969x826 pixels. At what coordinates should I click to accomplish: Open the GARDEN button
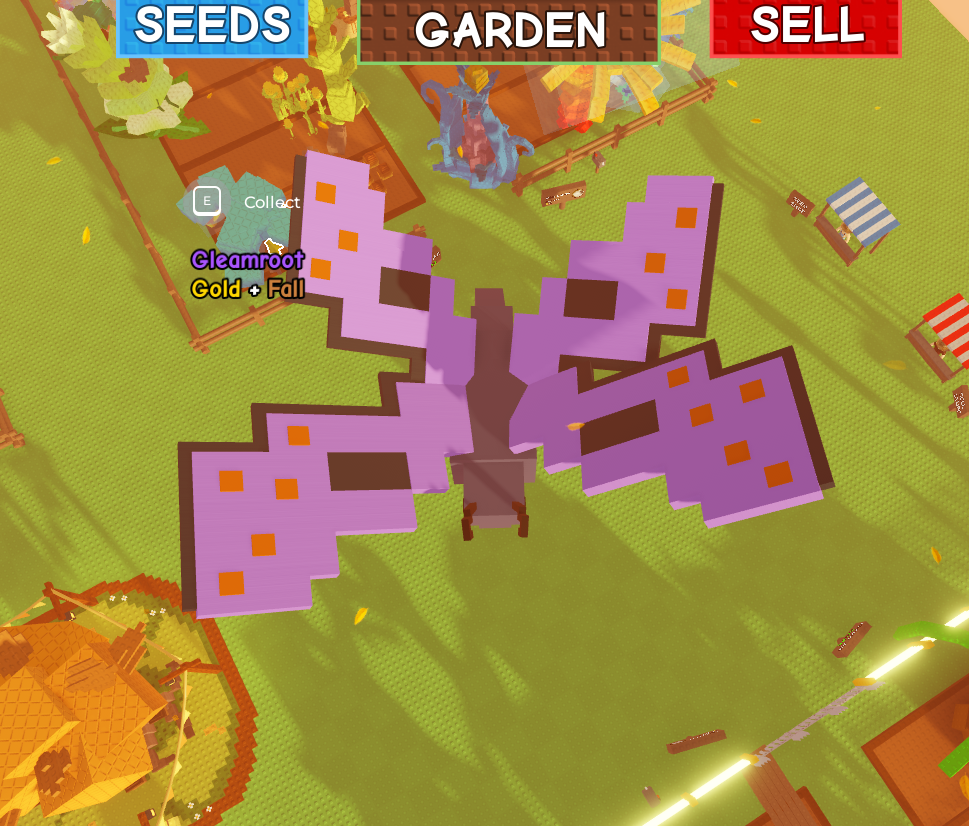click(509, 30)
